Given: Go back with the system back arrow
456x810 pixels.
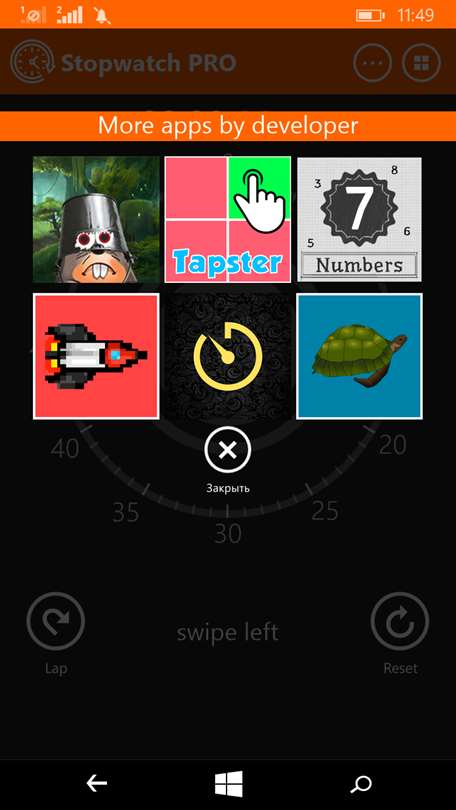Looking at the screenshot, I should click(96, 784).
